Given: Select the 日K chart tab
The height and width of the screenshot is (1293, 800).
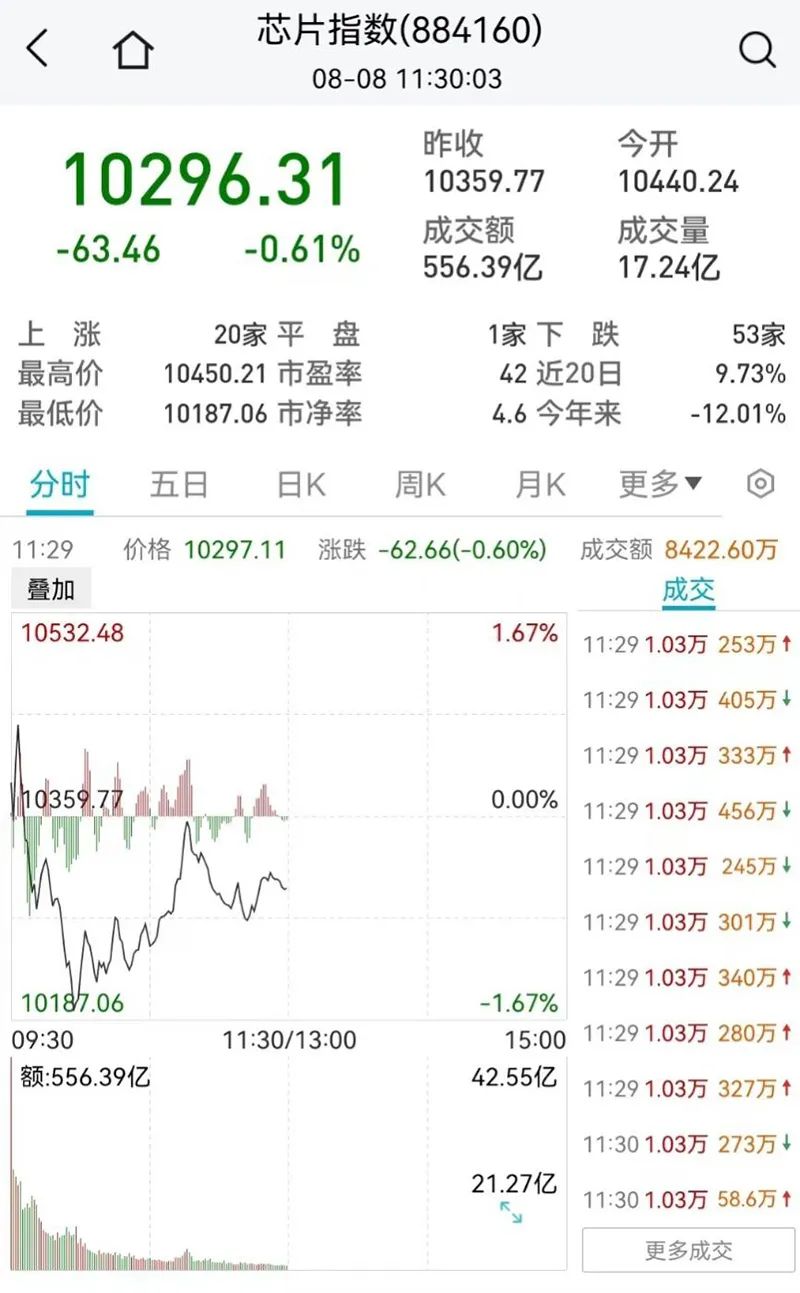Looking at the screenshot, I should tap(301, 485).
